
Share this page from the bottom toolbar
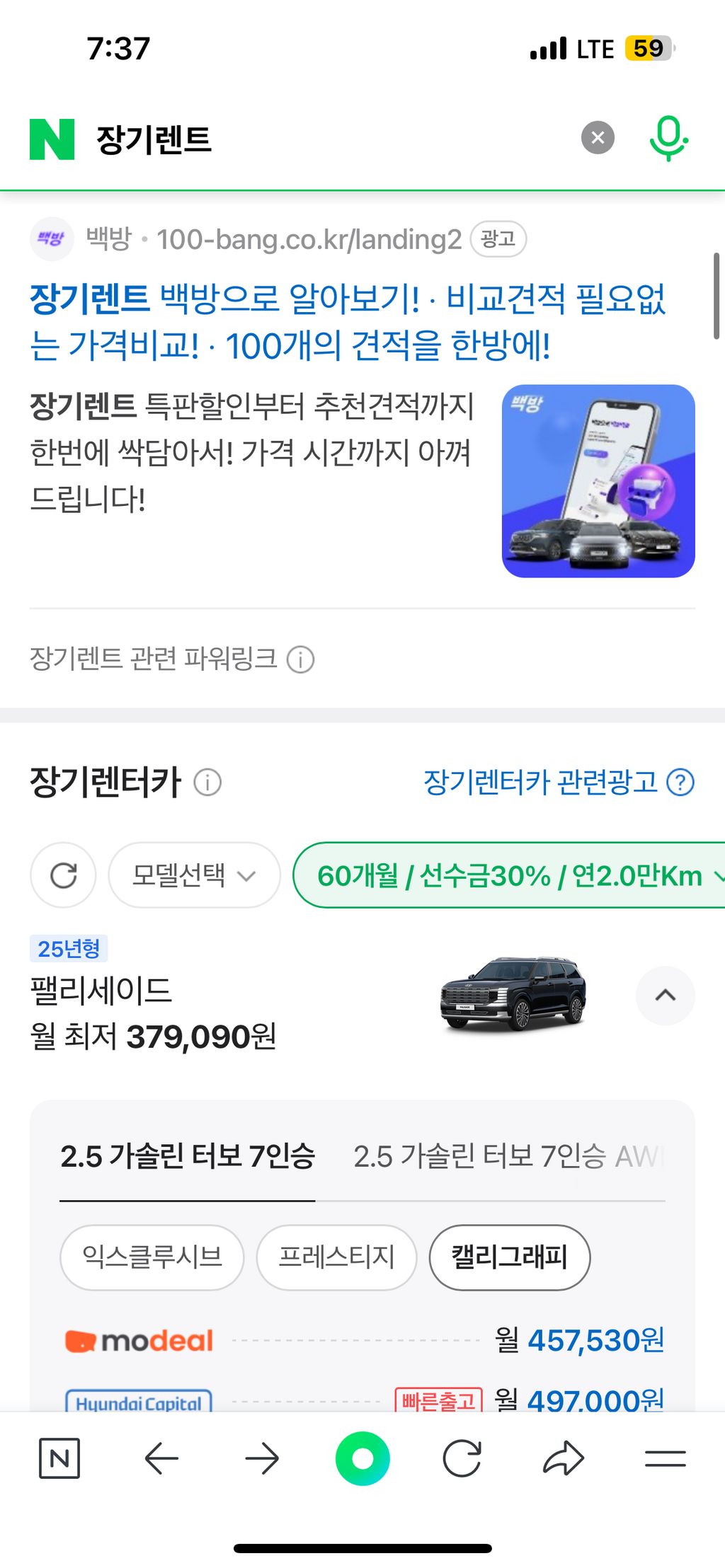click(564, 1458)
